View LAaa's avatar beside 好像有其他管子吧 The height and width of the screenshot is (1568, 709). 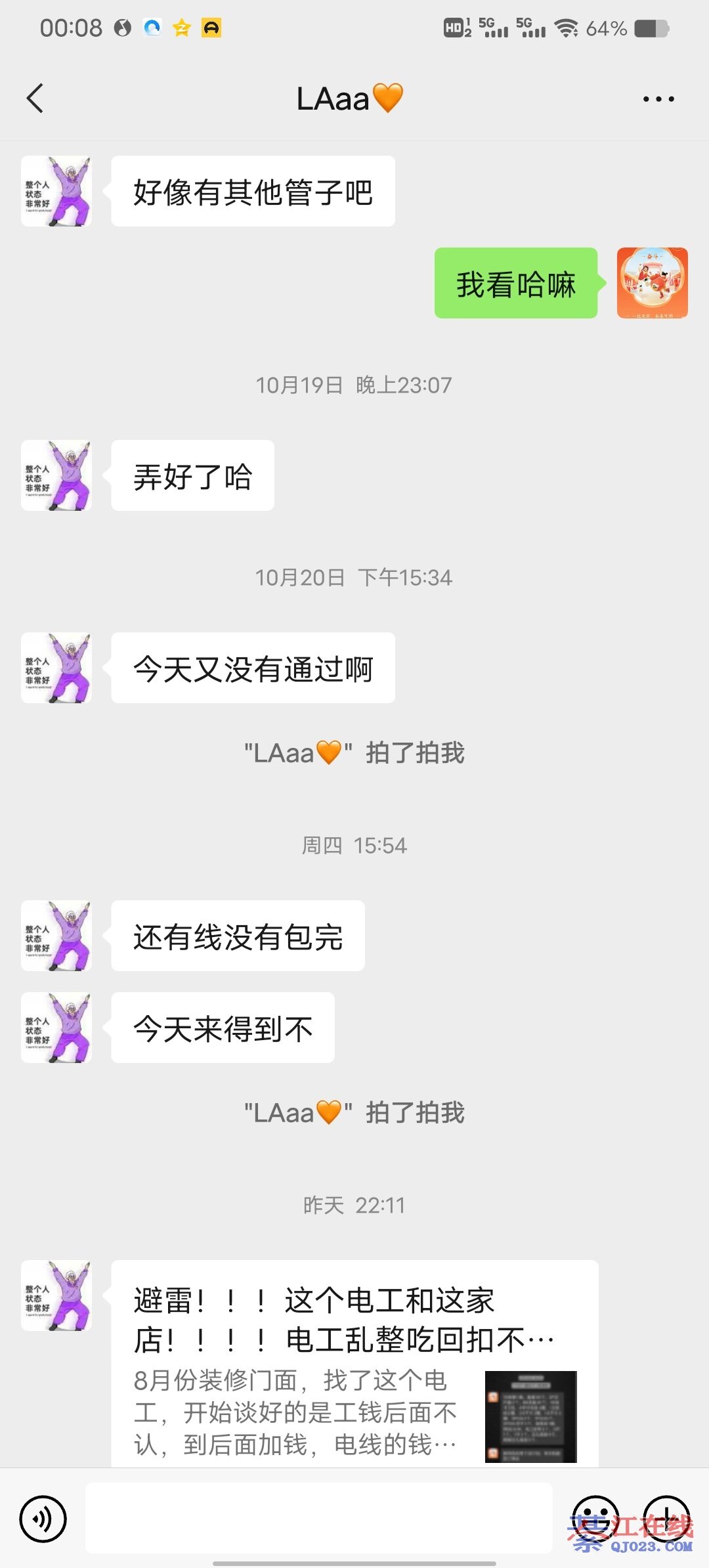56,191
